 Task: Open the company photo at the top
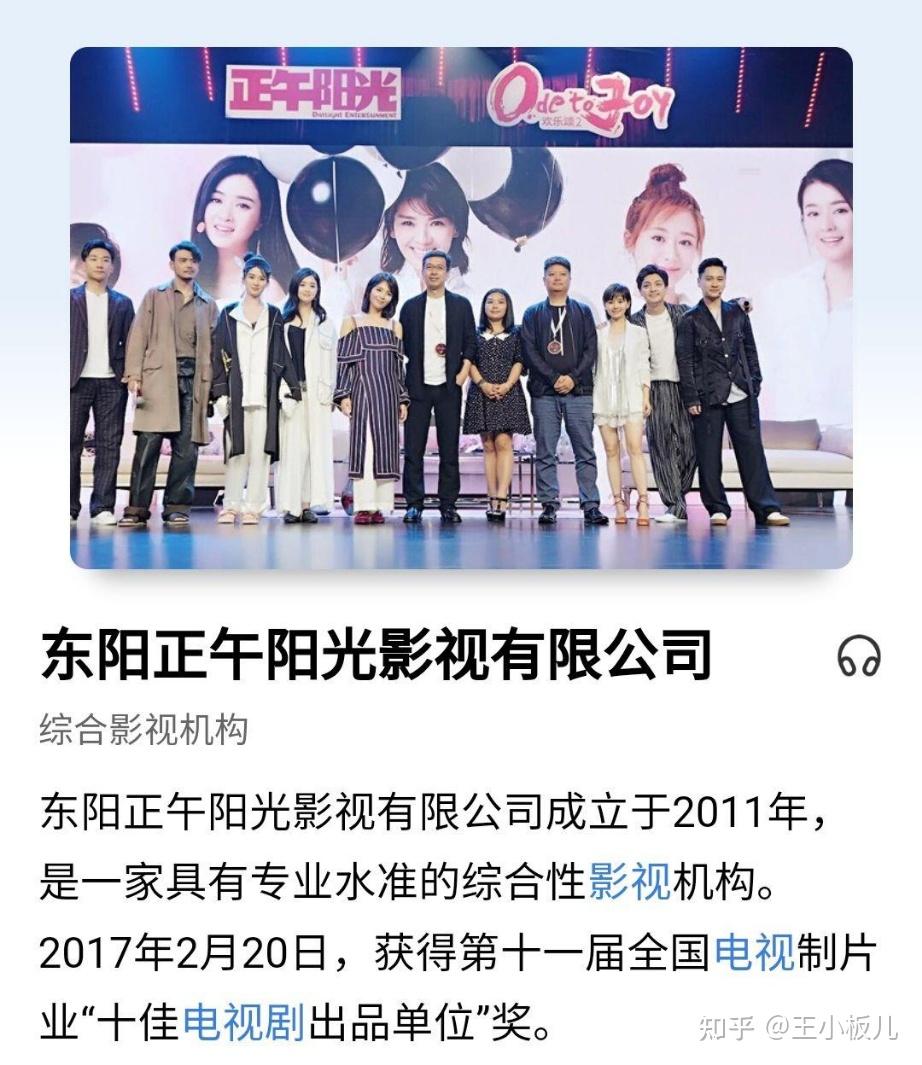(461, 308)
